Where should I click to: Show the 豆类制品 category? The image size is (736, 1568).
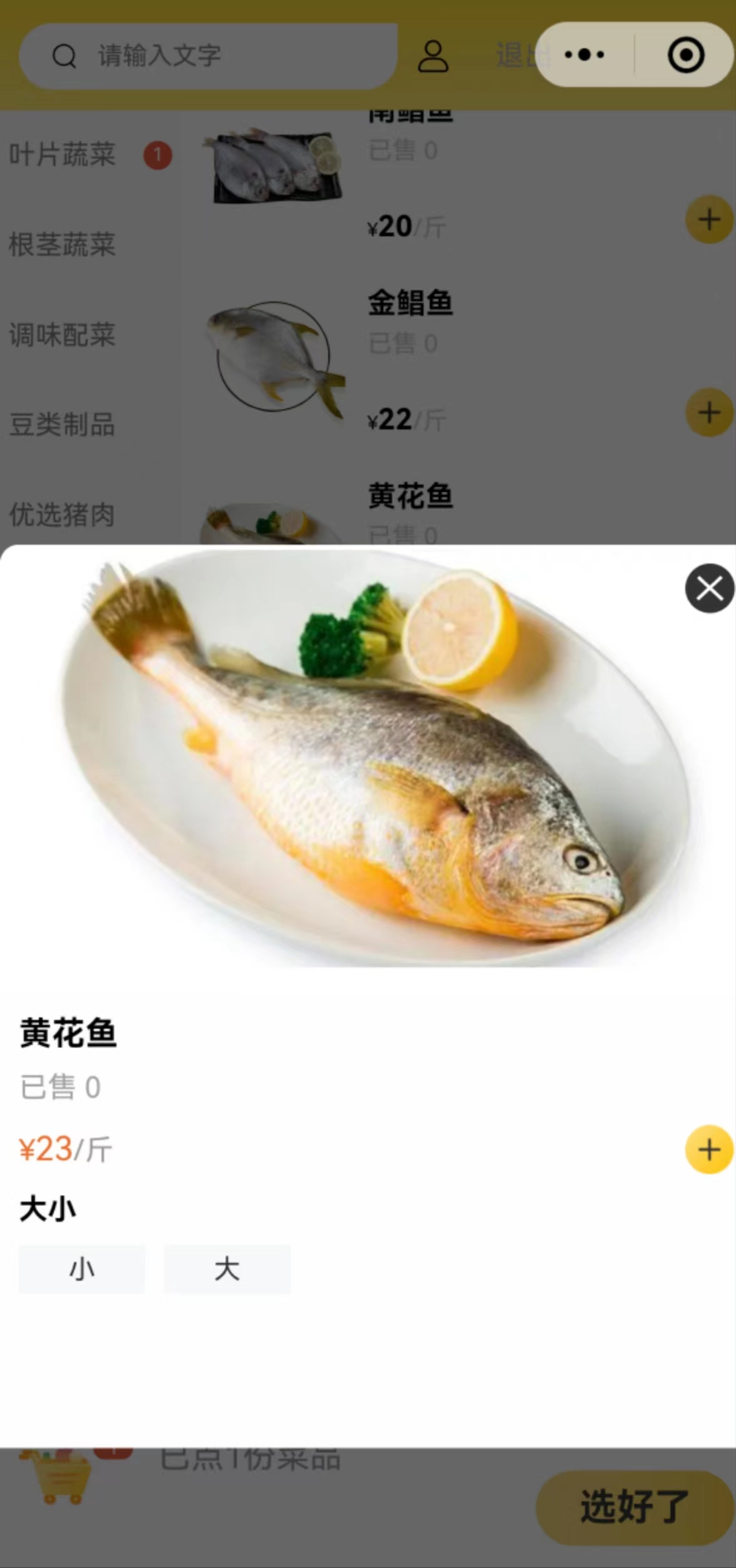pyautogui.click(x=63, y=425)
